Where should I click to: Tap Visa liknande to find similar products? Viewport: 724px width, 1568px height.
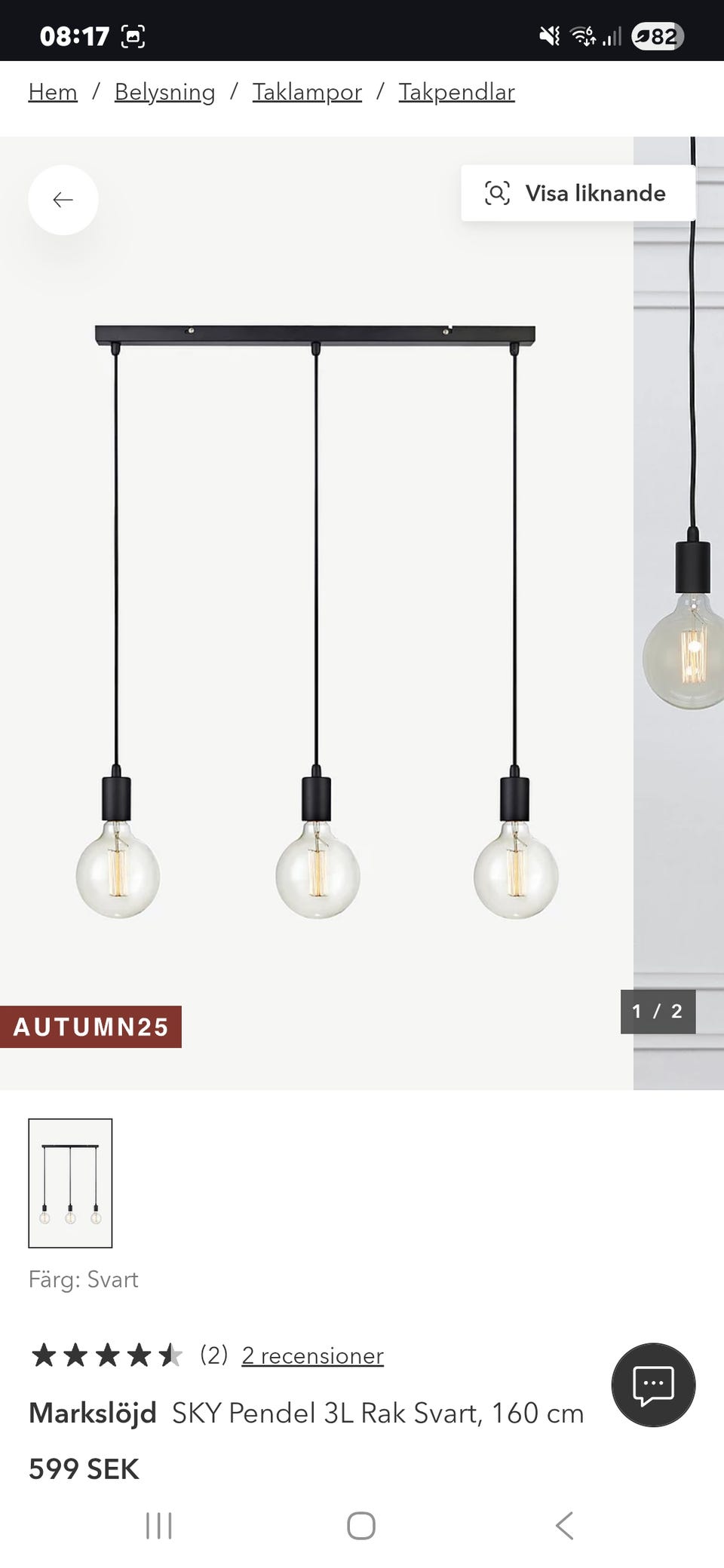pos(578,193)
